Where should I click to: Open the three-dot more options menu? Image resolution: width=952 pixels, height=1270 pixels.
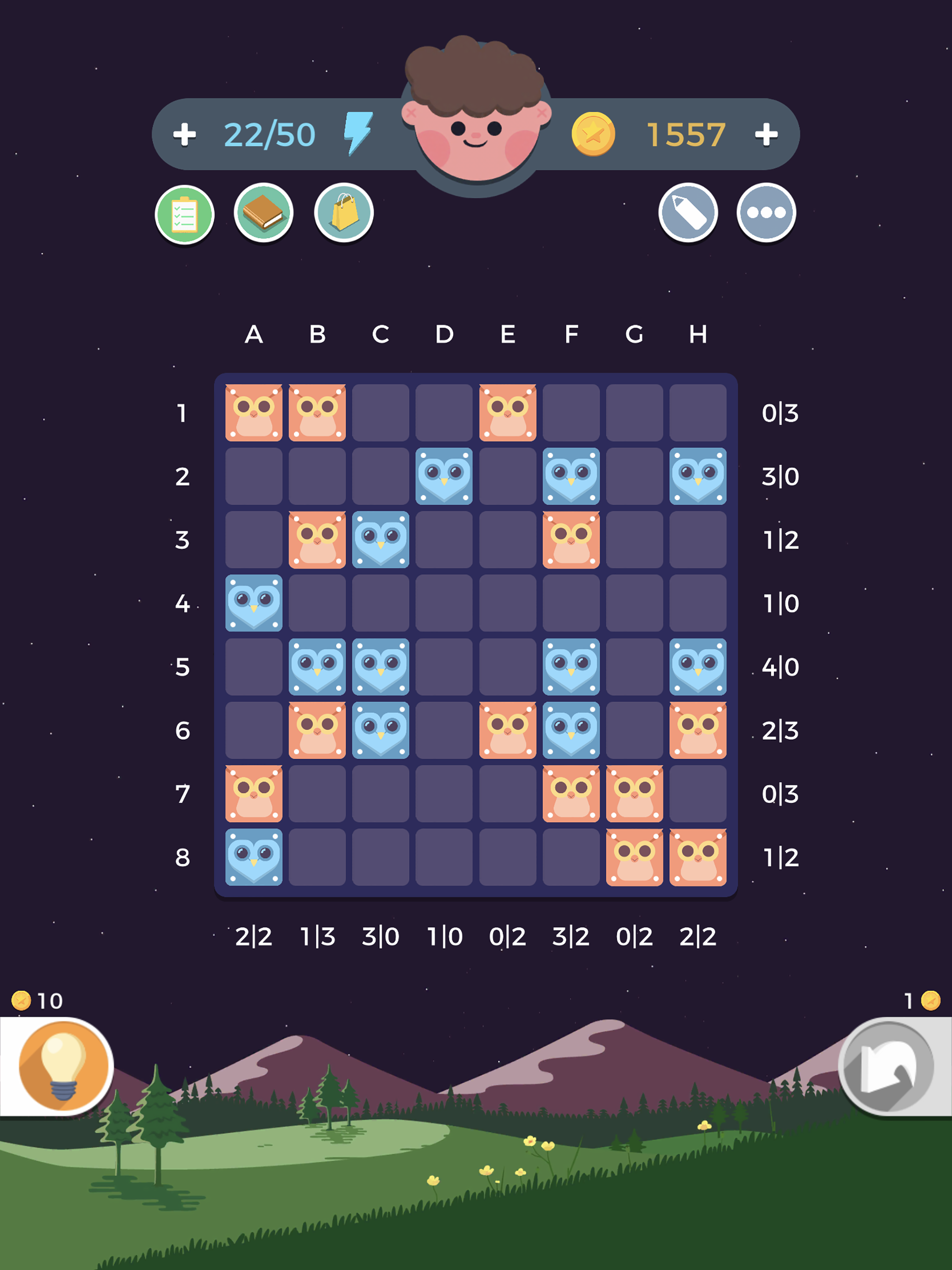[766, 213]
